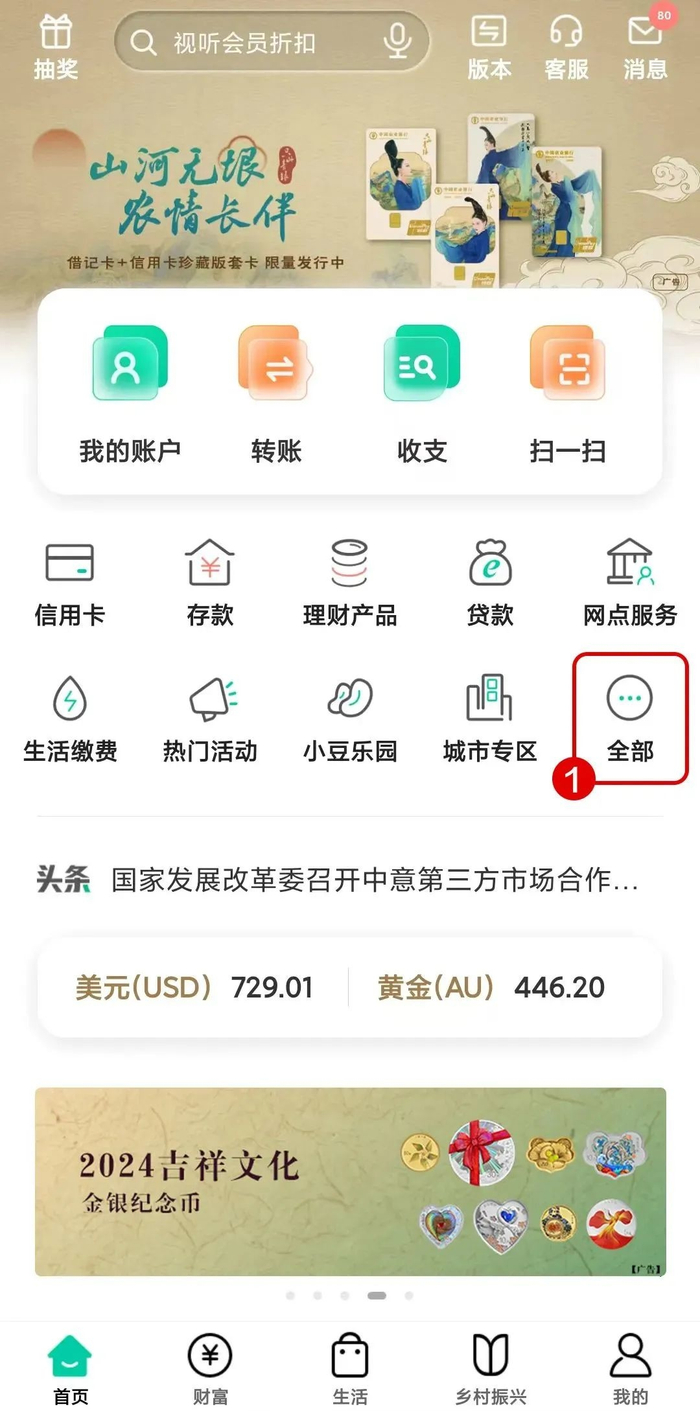Open the 抽奖 lottery gift icon
The image size is (700, 1411).
point(56,46)
